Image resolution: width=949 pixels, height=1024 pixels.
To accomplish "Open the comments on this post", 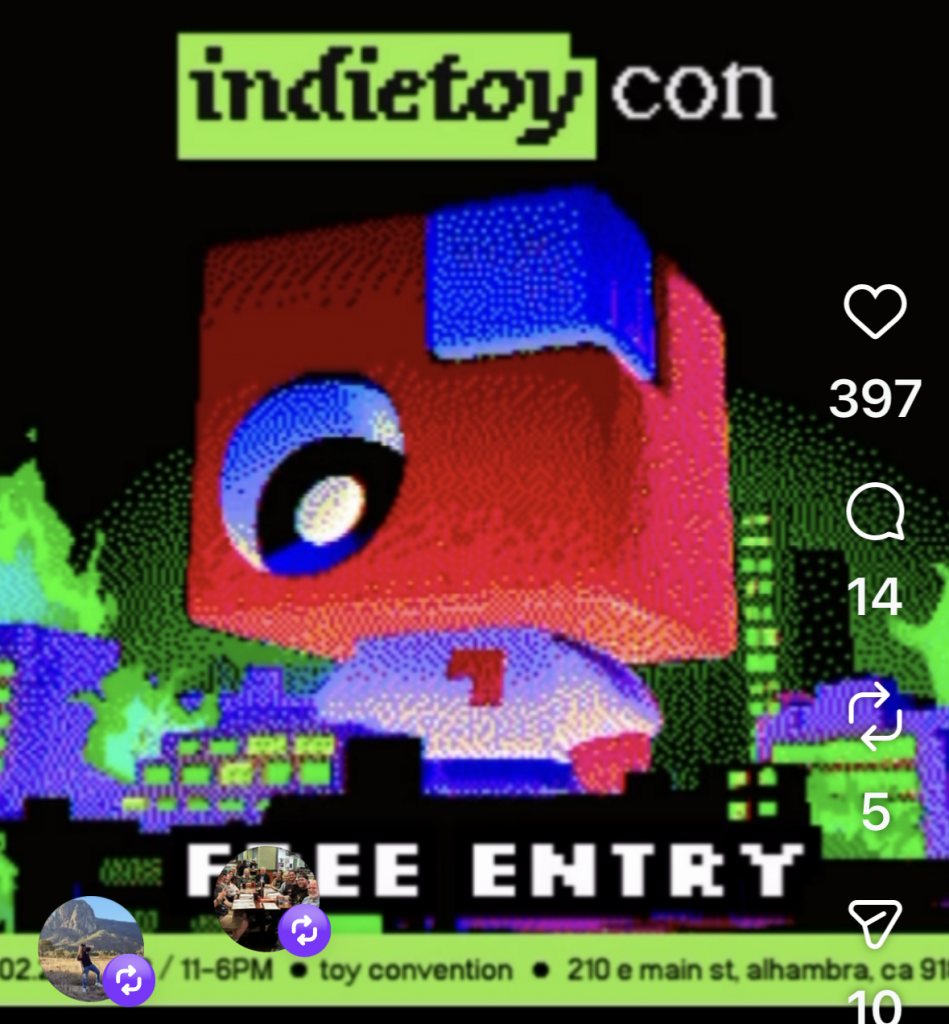I will [x=875, y=513].
